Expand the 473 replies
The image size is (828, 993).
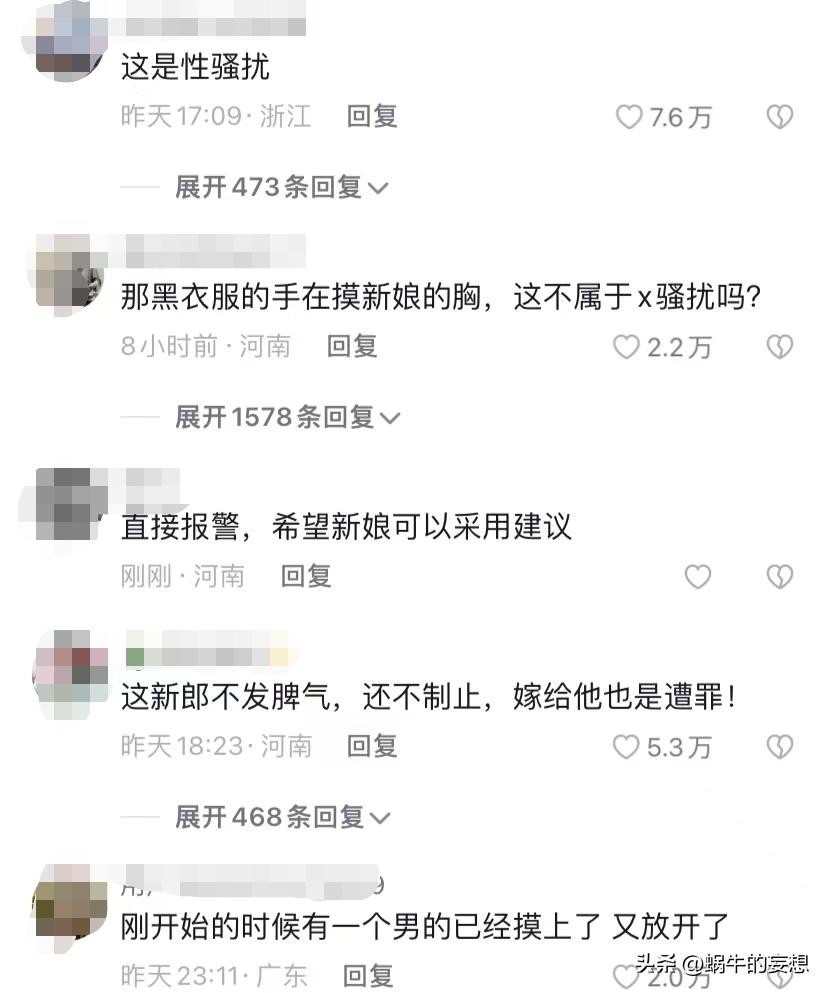[x=281, y=187]
